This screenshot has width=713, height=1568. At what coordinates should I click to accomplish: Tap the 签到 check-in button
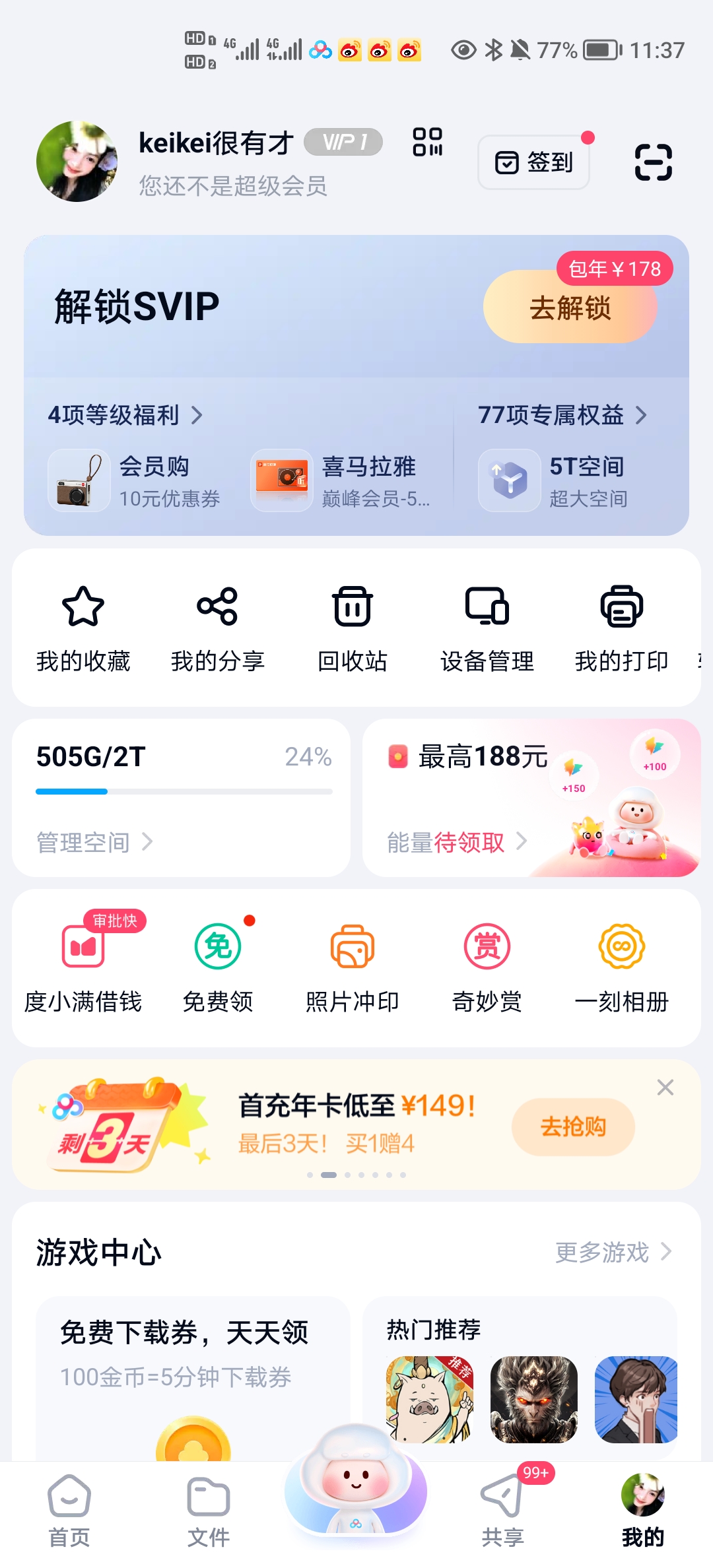(x=533, y=162)
